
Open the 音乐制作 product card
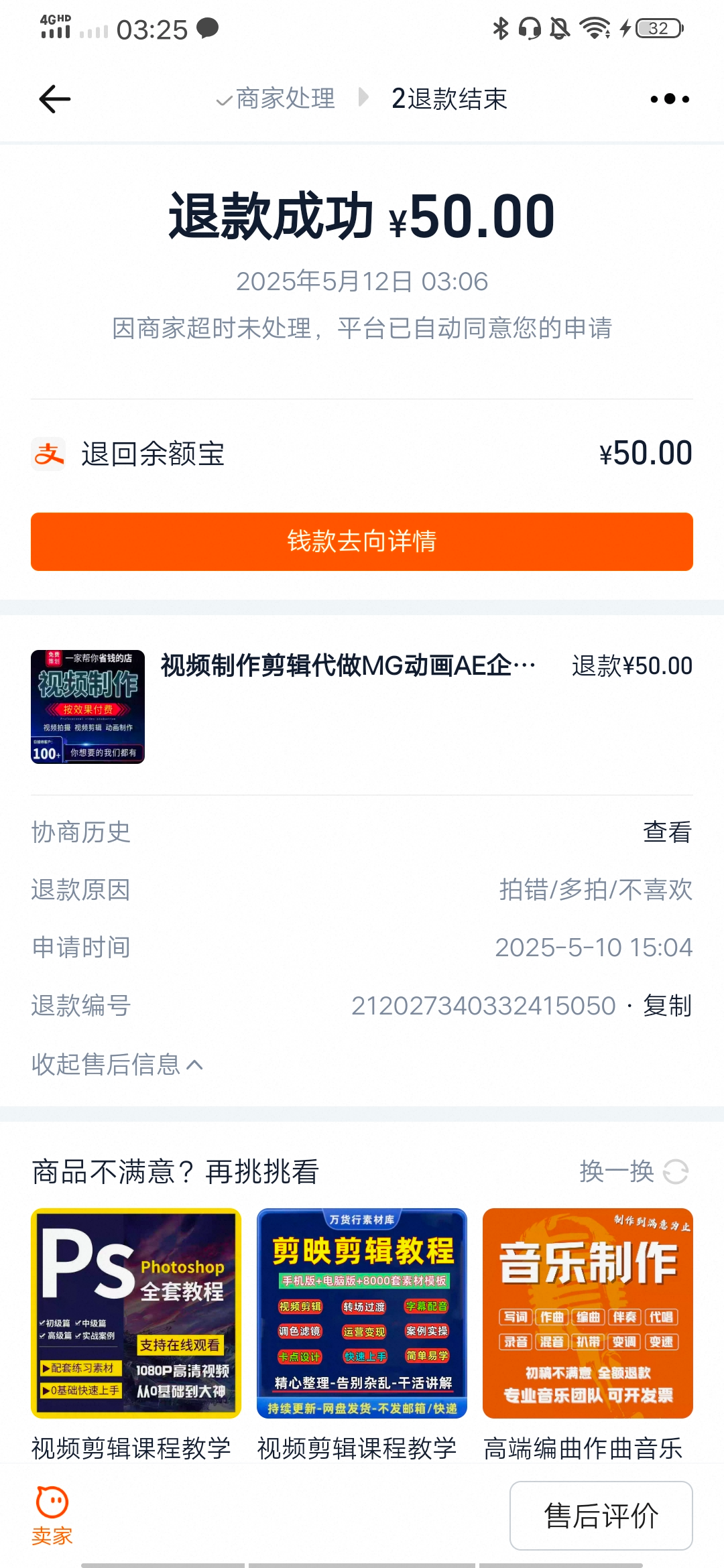point(587,1313)
